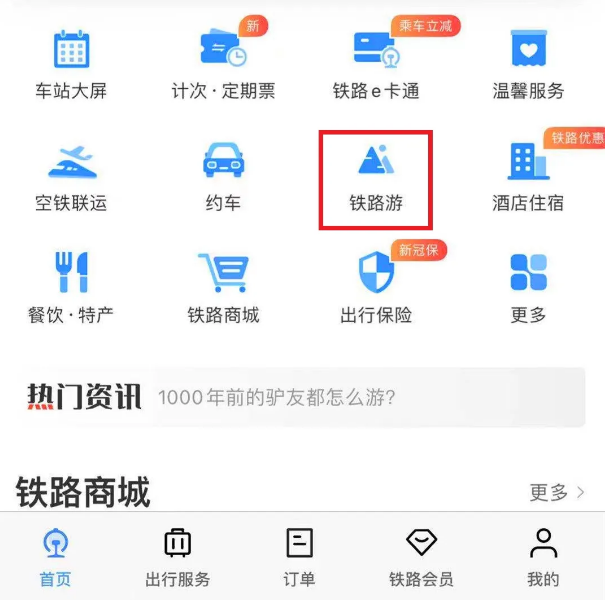
Task: Open the 铁路商城 grid item
Action: click(x=223, y=288)
